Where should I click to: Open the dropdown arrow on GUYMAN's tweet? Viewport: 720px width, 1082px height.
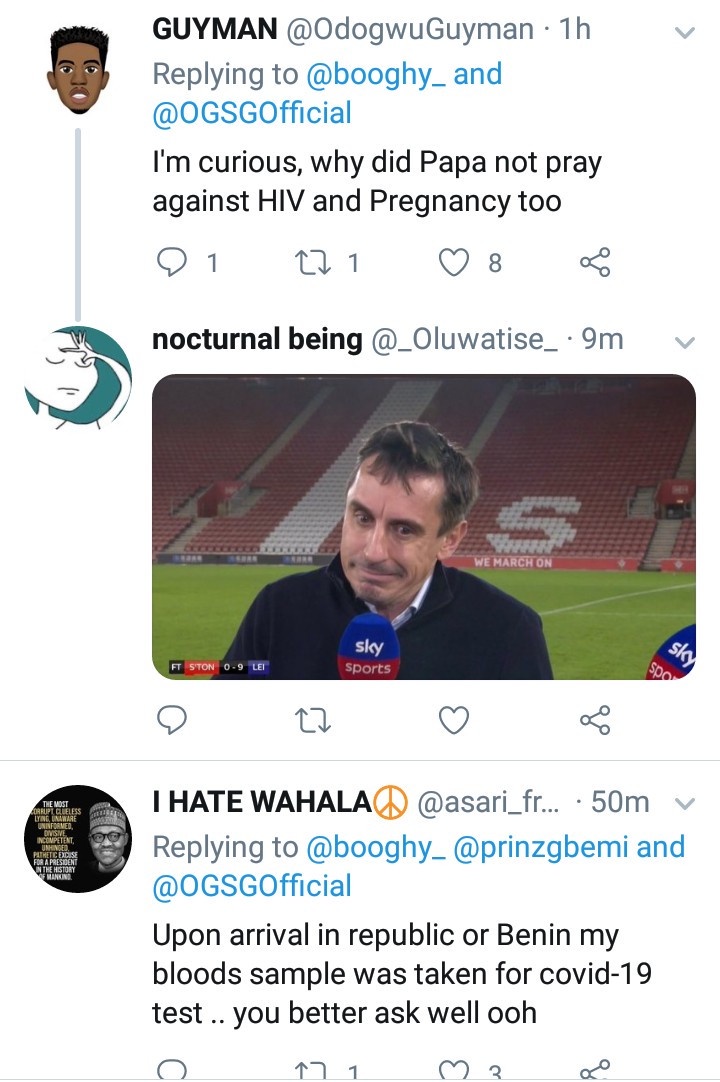tap(685, 32)
